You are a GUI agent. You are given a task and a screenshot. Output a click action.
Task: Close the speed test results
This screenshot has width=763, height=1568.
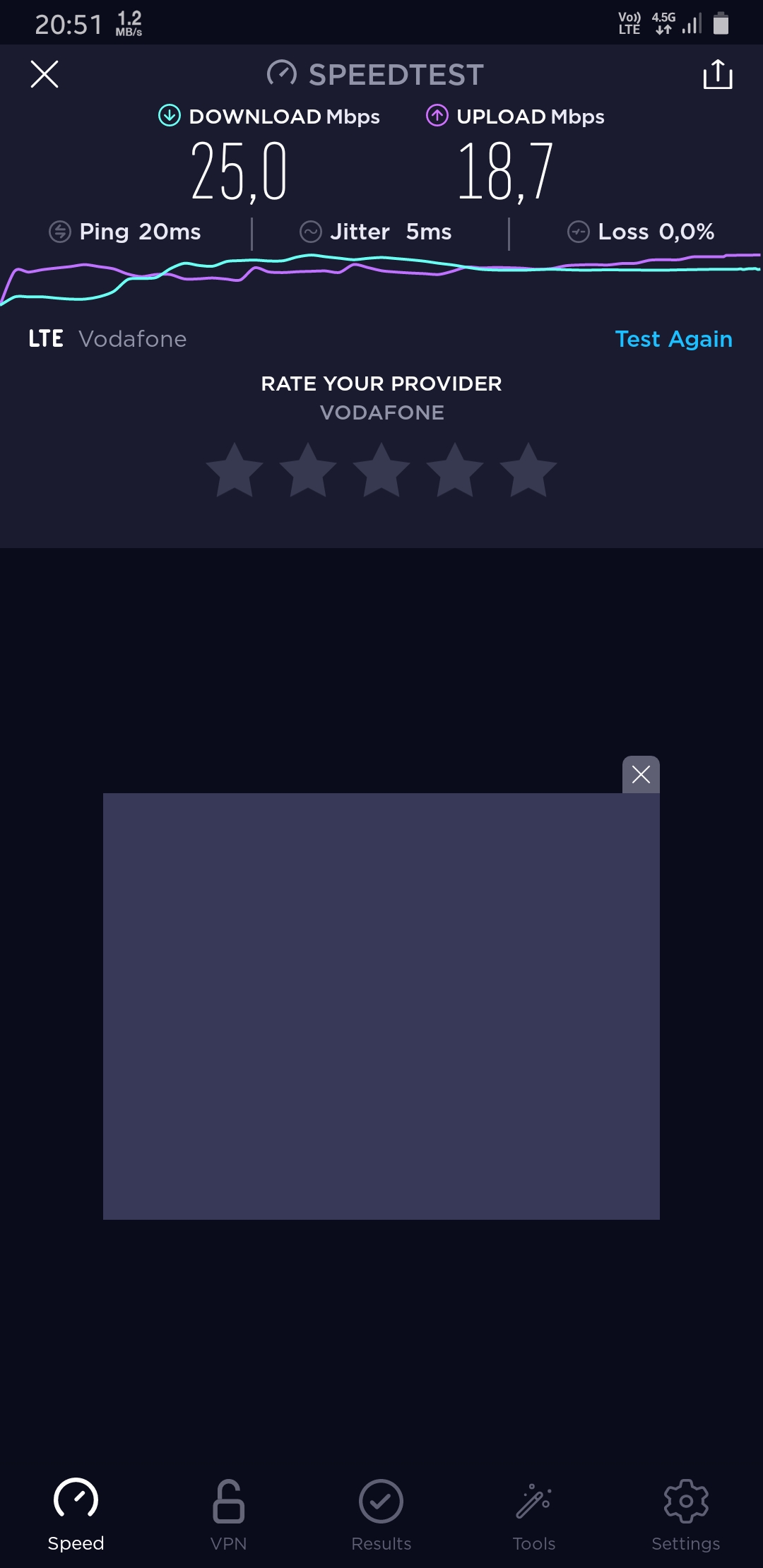coord(45,74)
